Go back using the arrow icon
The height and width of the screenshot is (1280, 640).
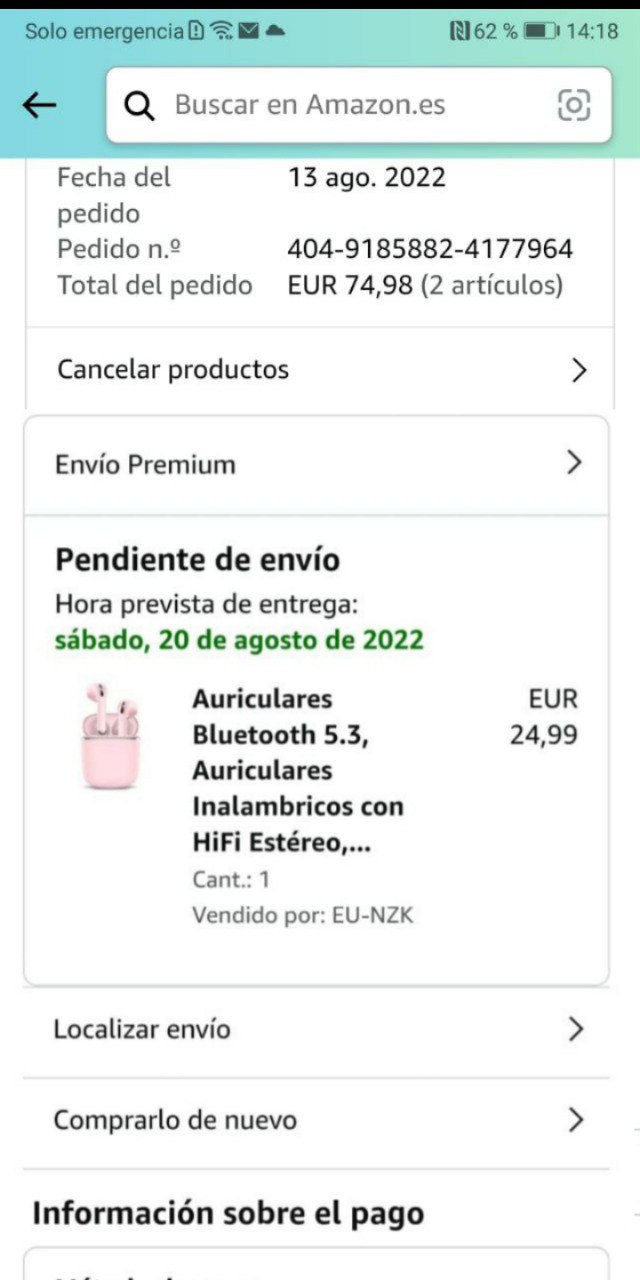40,105
